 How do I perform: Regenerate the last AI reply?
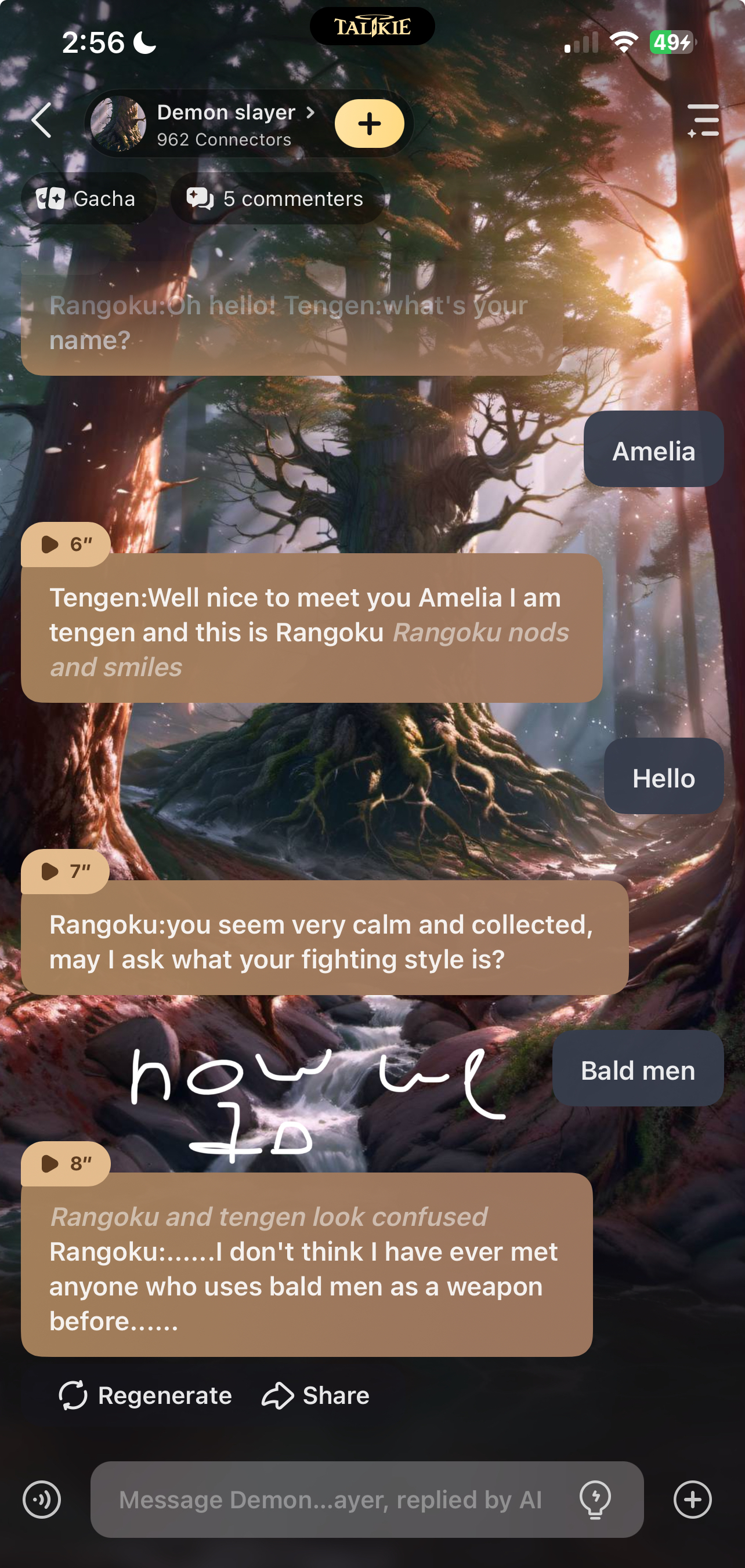click(x=145, y=1395)
